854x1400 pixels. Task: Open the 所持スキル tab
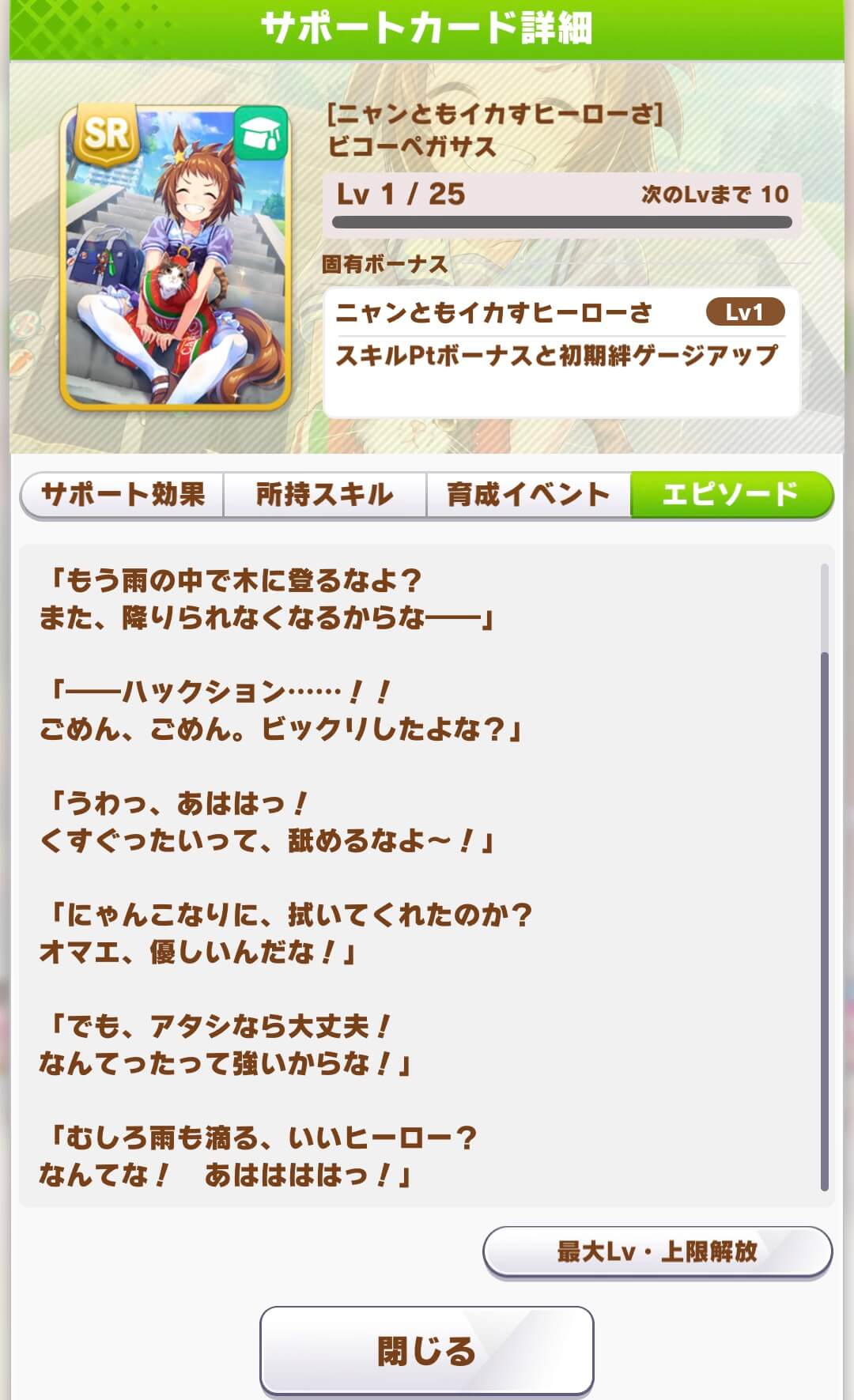coord(324,495)
